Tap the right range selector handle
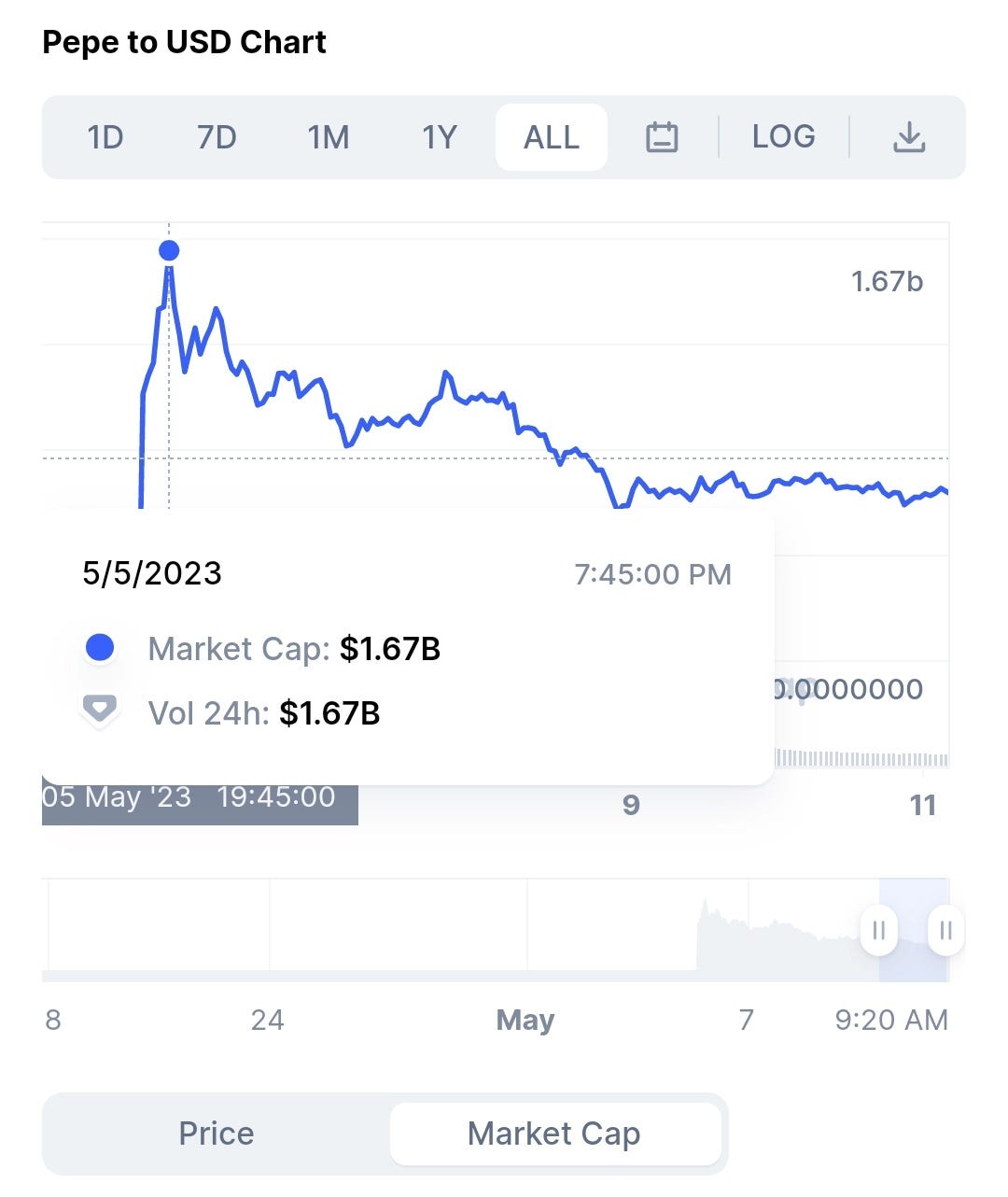This screenshot has height=1197, width=1008. (945, 930)
